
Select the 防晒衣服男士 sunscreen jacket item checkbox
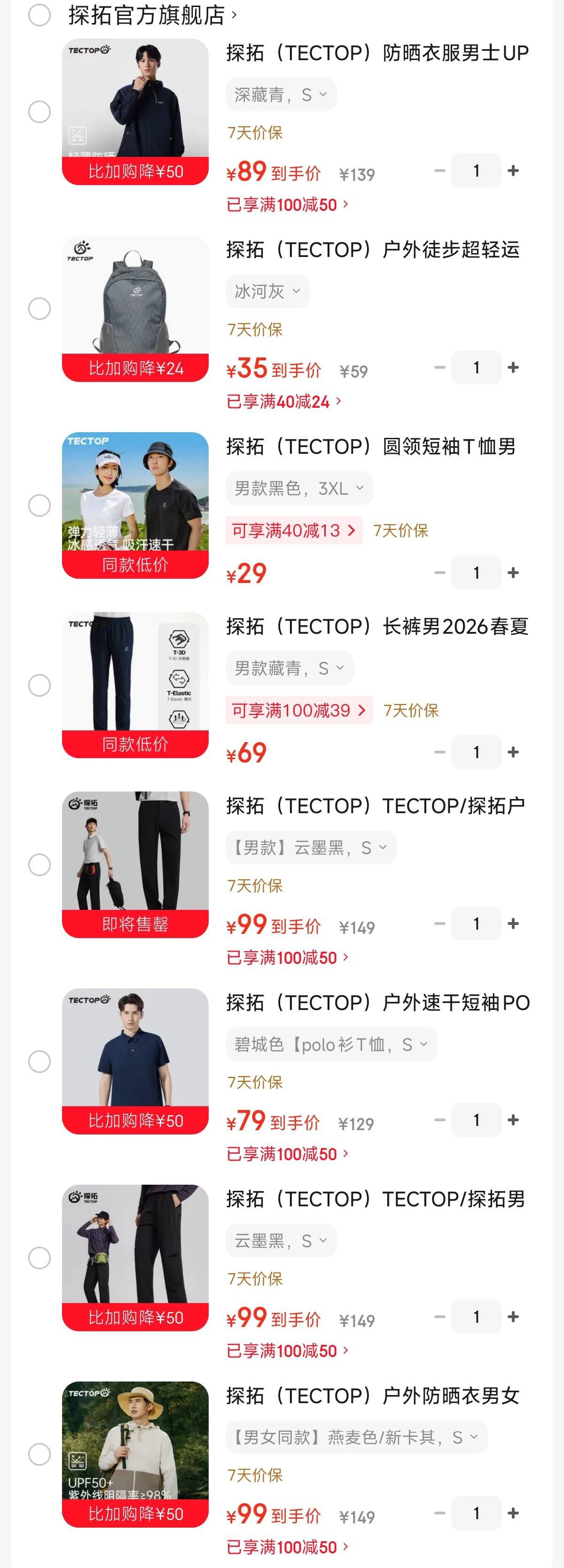(40, 111)
